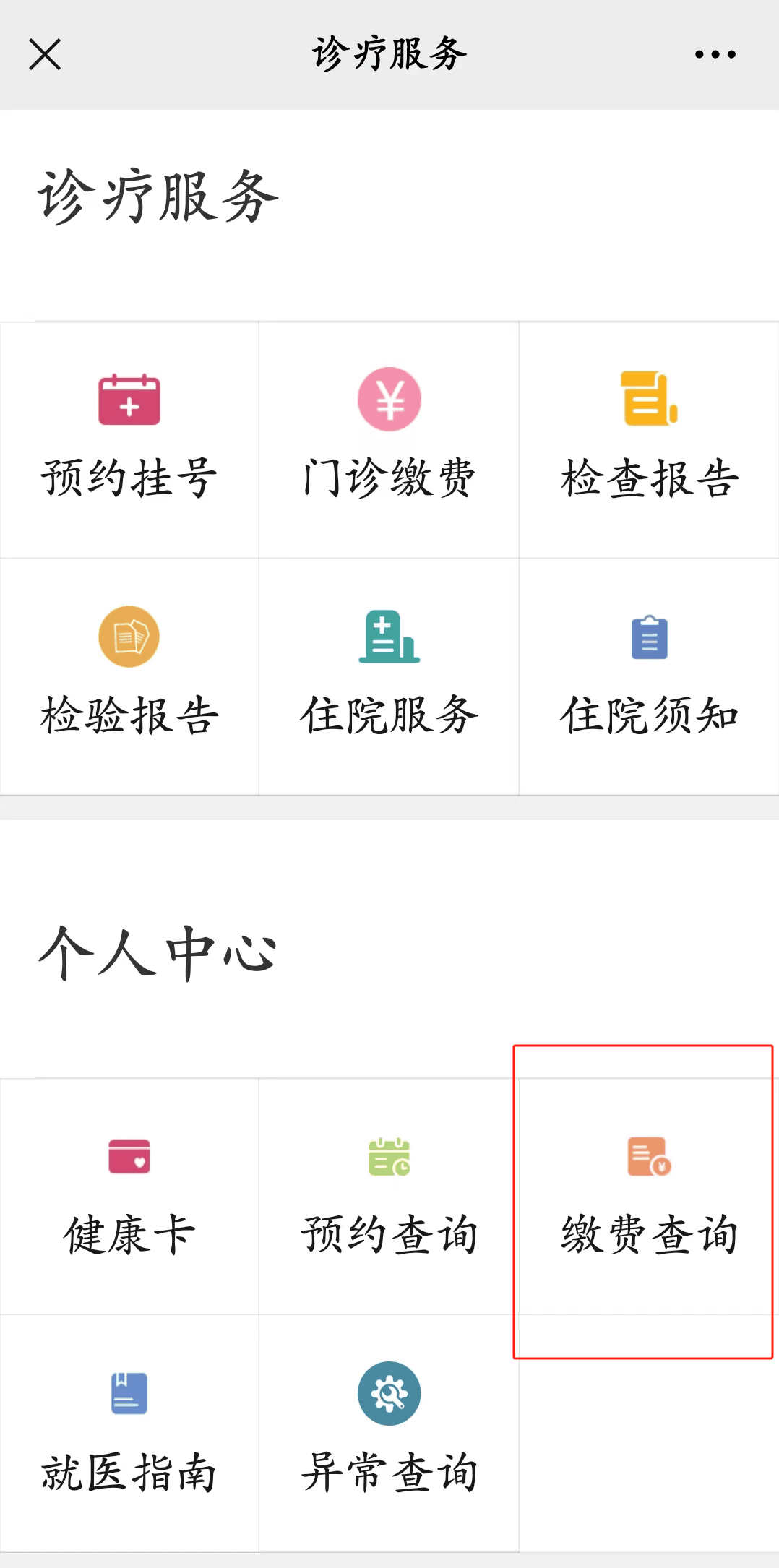The image size is (779, 1568).
Task: Open 检验报告 lab reports
Action: coord(129,676)
